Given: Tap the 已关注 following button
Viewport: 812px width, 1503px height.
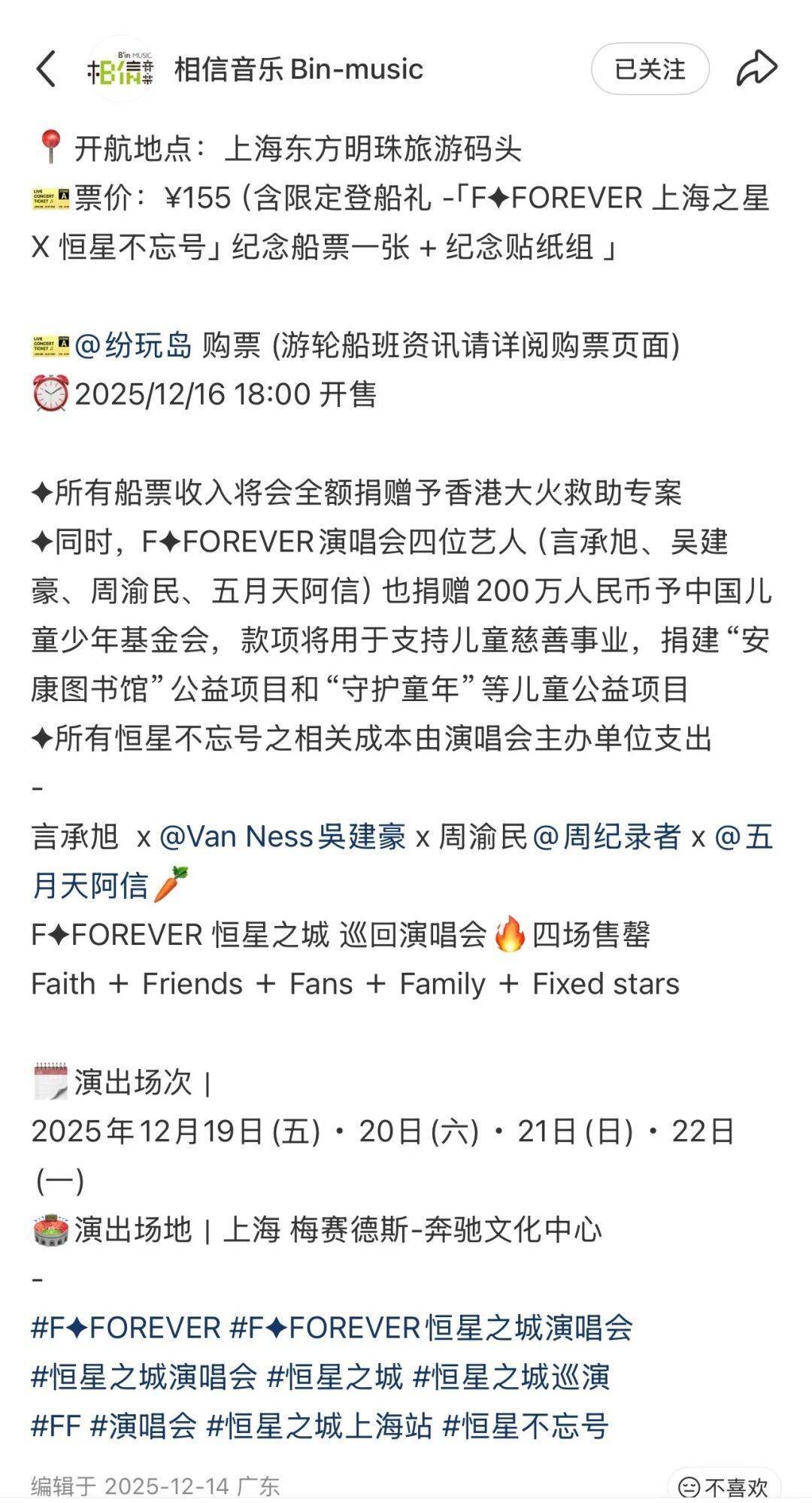Looking at the screenshot, I should click(650, 69).
